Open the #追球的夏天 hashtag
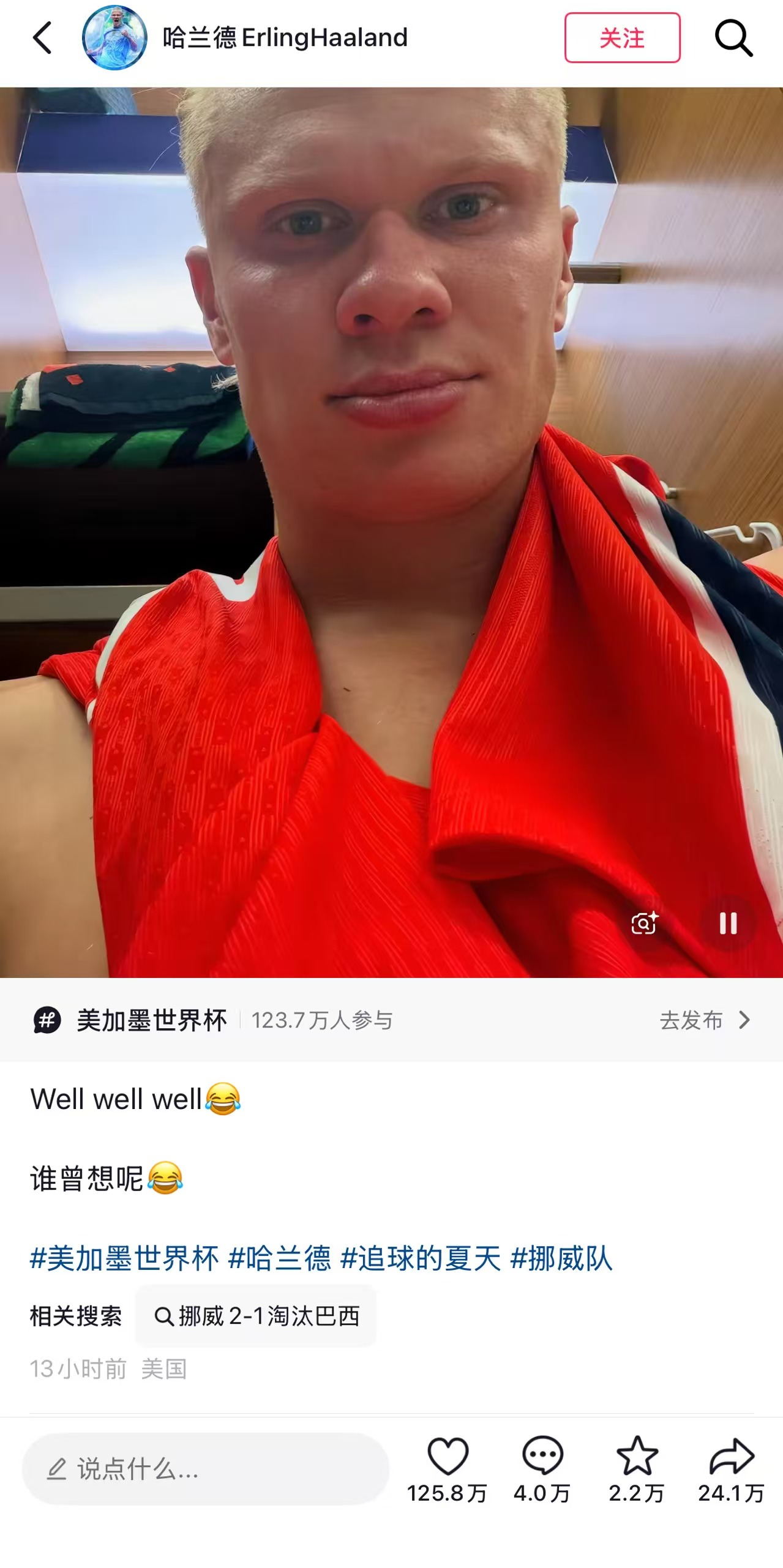783x1568 pixels. pos(421,1259)
